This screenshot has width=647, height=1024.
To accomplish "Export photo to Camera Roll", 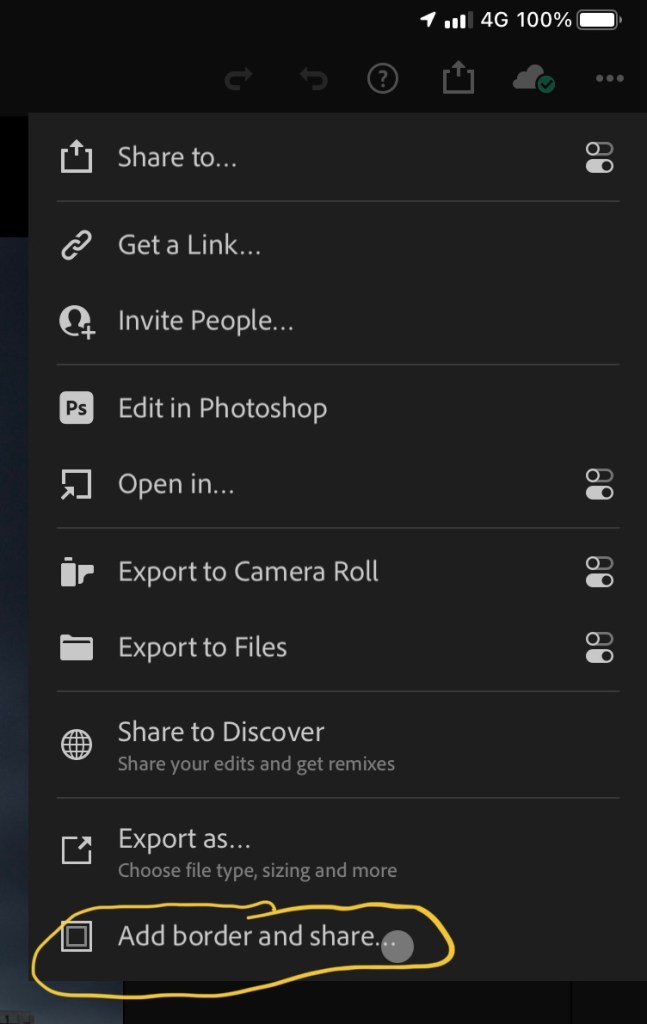I will pos(248,572).
